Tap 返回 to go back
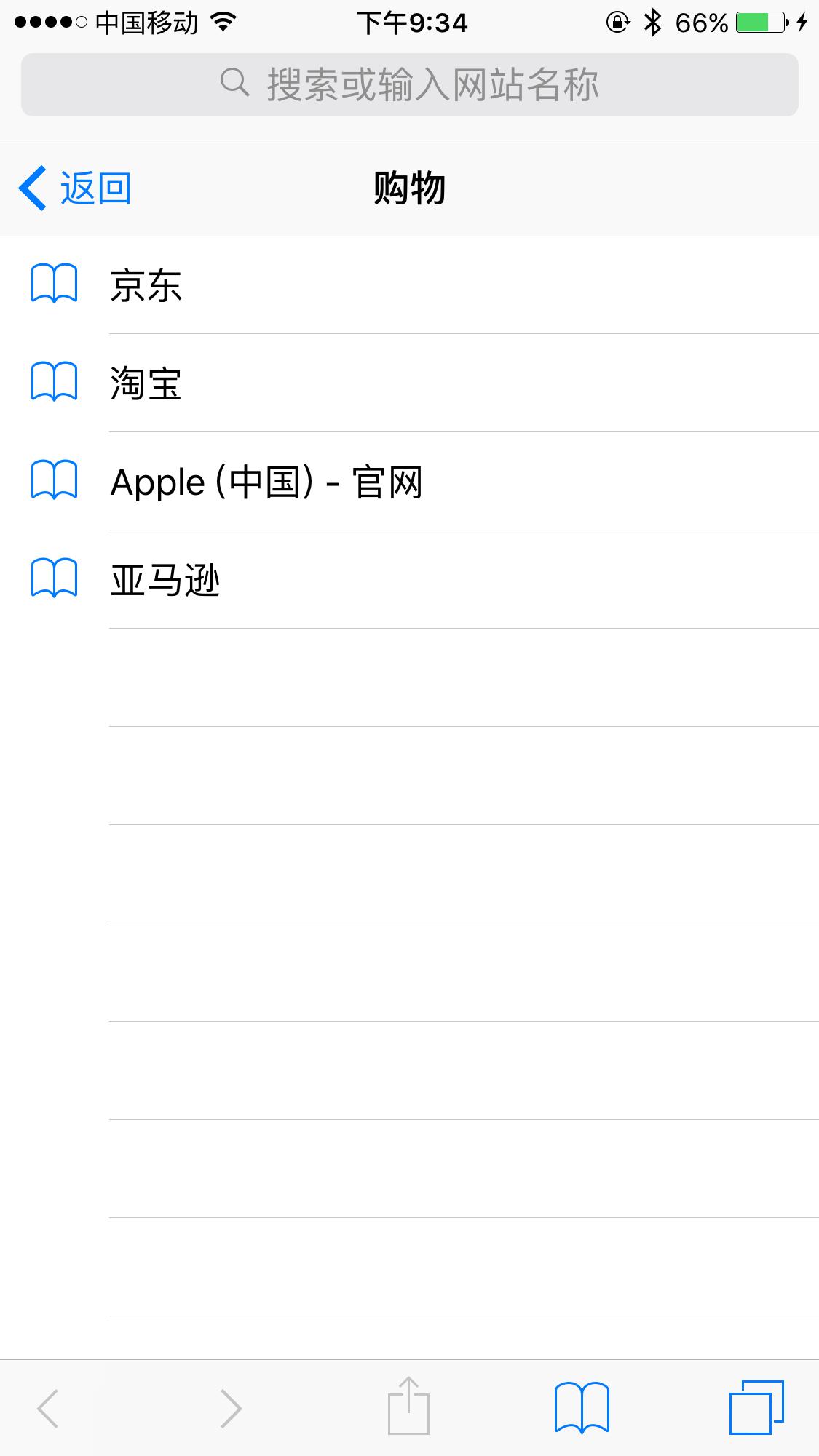The width and height of the screenshot is (819, 1456). click(93, 188)
